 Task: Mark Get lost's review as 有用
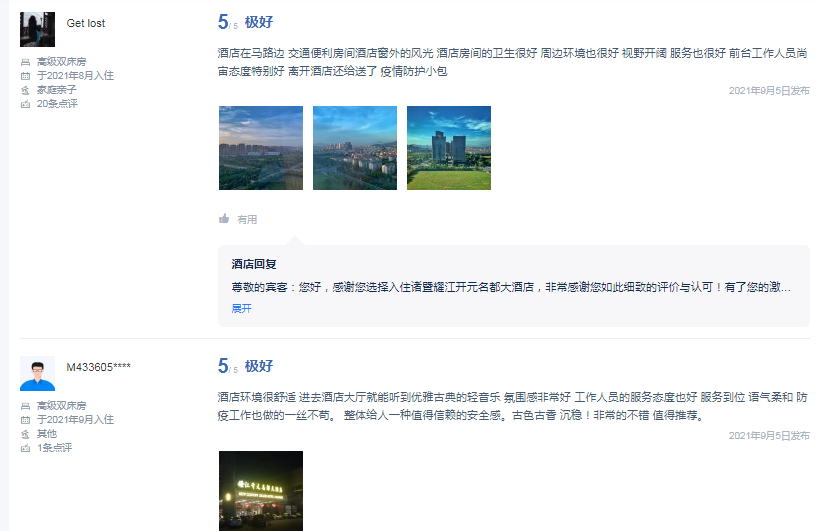(238, 219)
